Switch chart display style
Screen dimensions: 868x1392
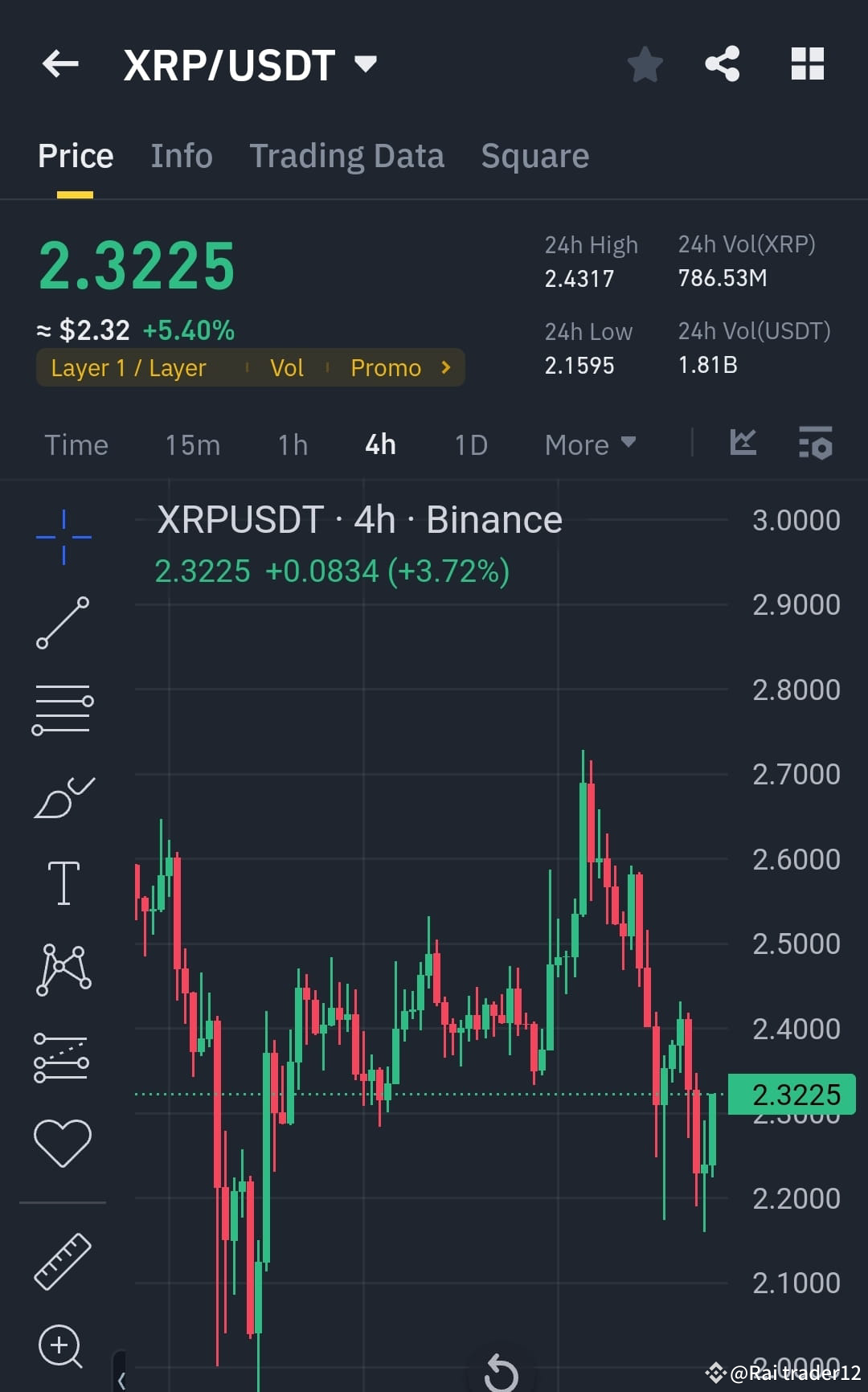tap(743, 443)
